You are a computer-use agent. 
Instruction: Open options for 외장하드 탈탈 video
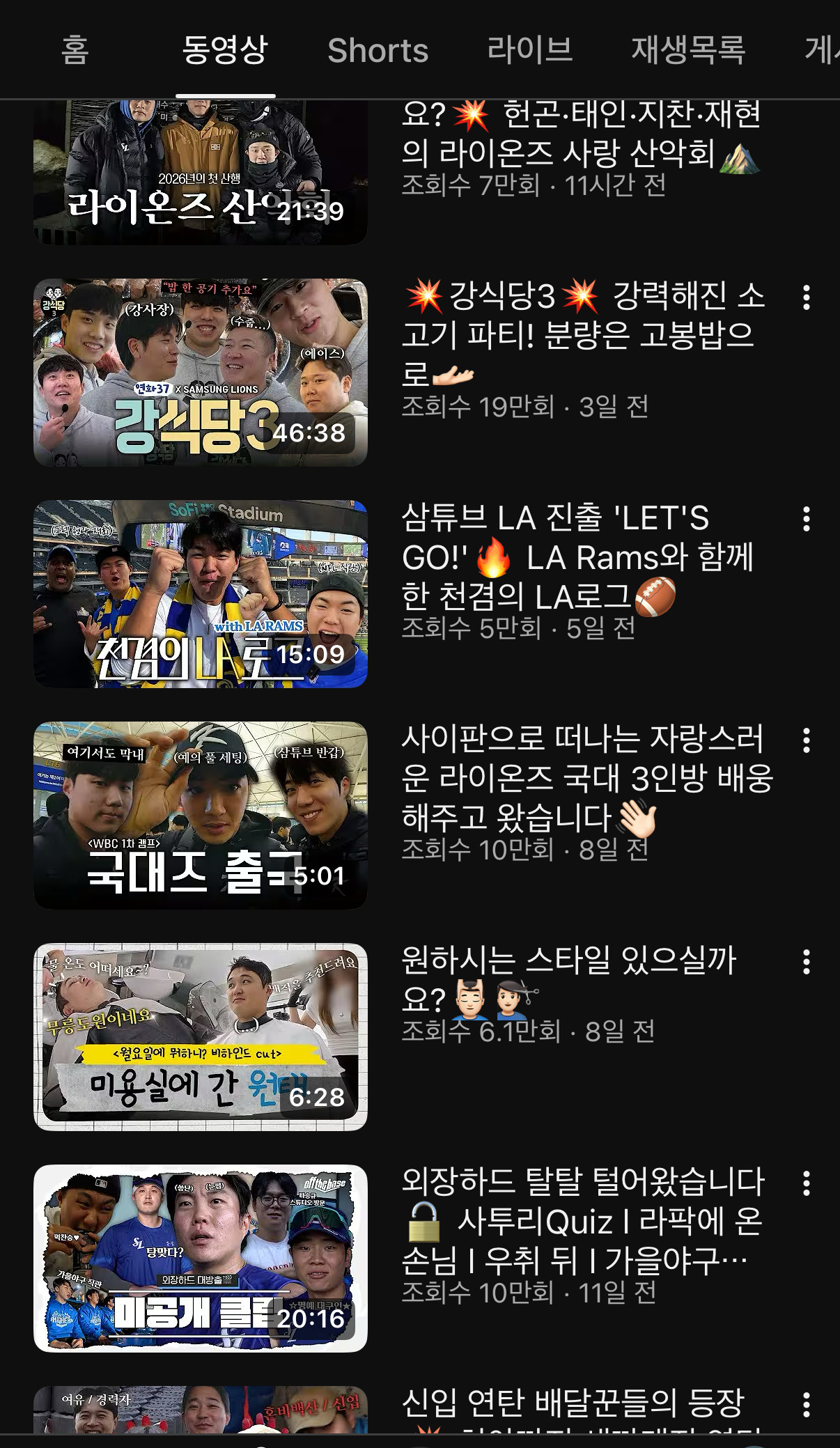pyautogui.click(x=806, y=1183)
